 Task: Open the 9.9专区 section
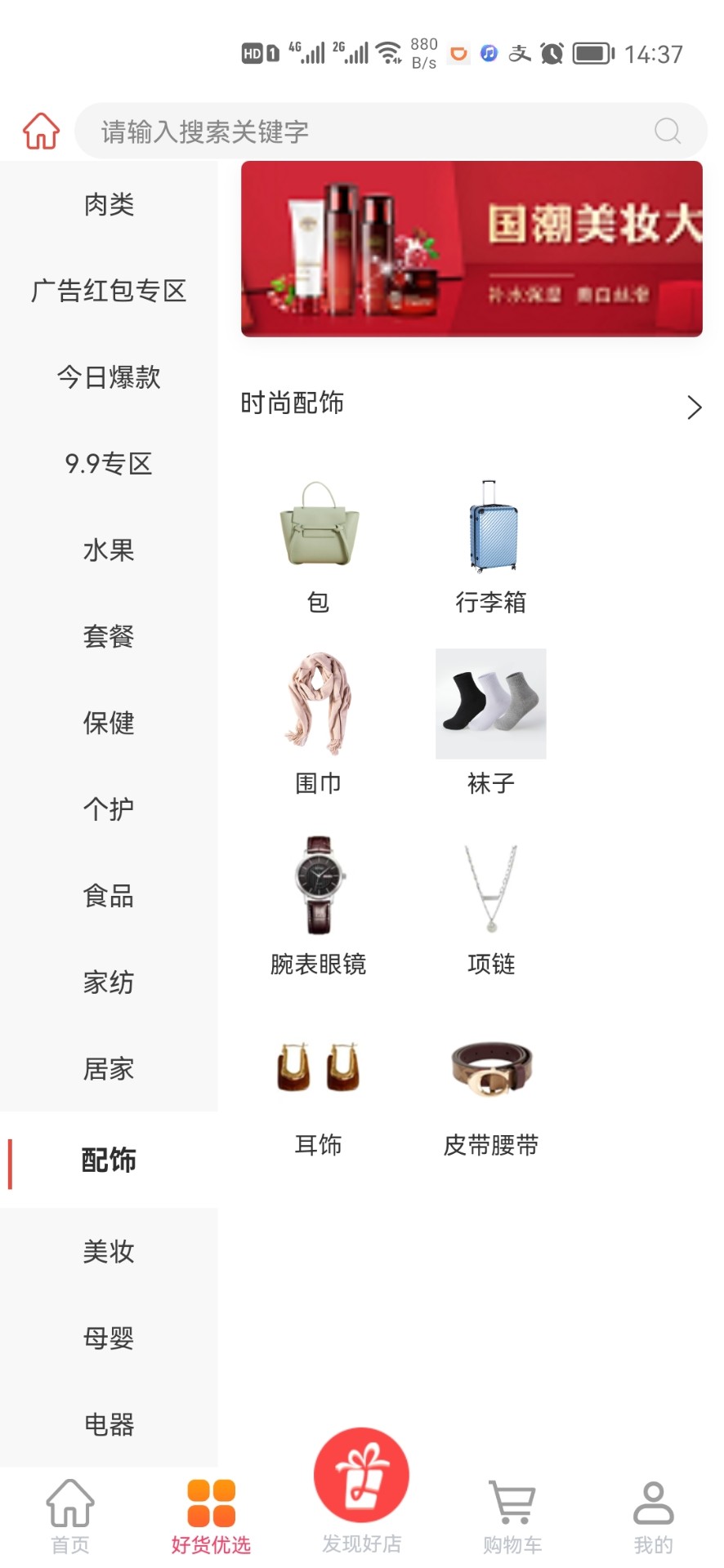(x=106, y=464)
